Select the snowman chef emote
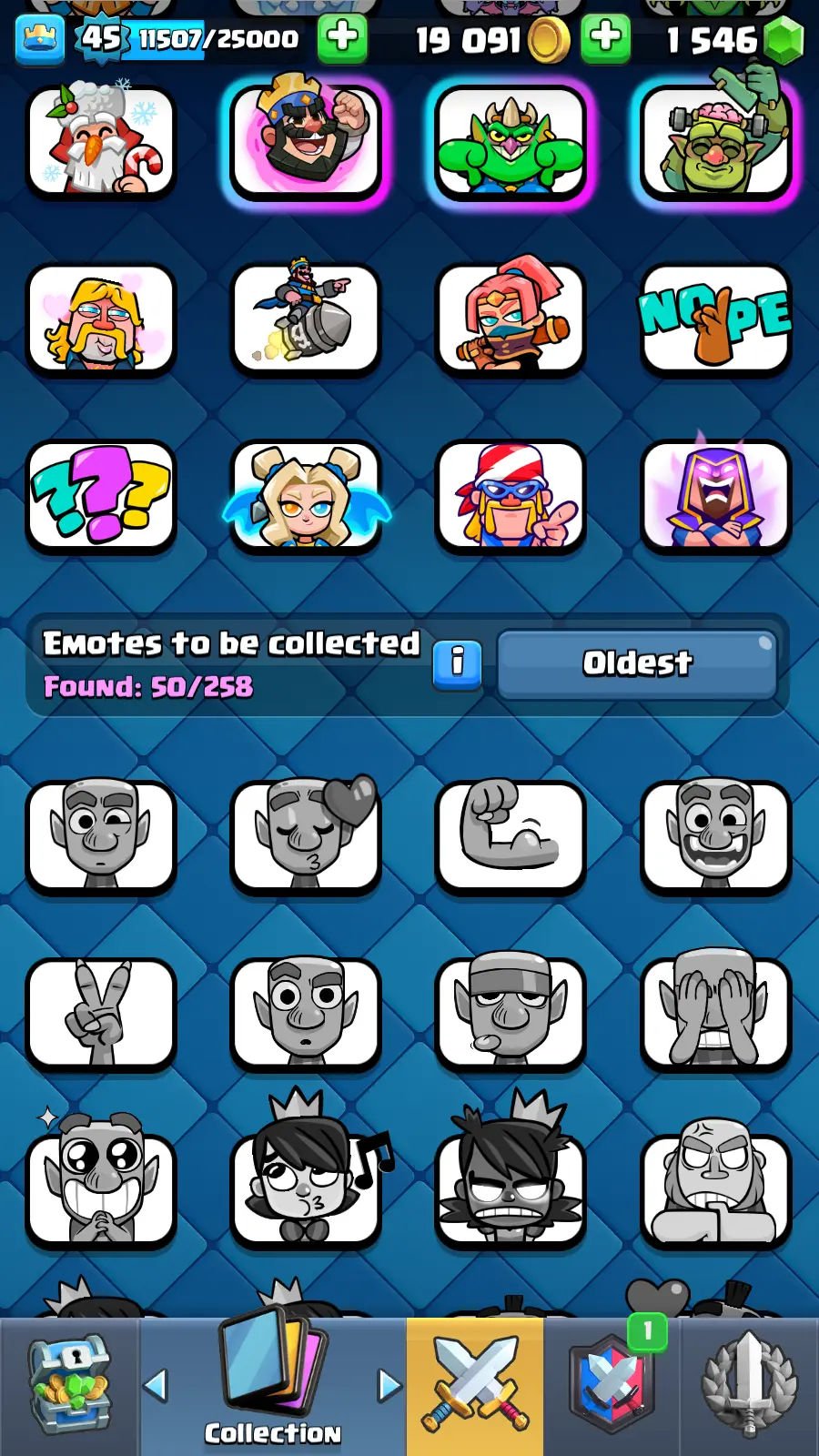819x1456 pixels. [x=100, y=141]
